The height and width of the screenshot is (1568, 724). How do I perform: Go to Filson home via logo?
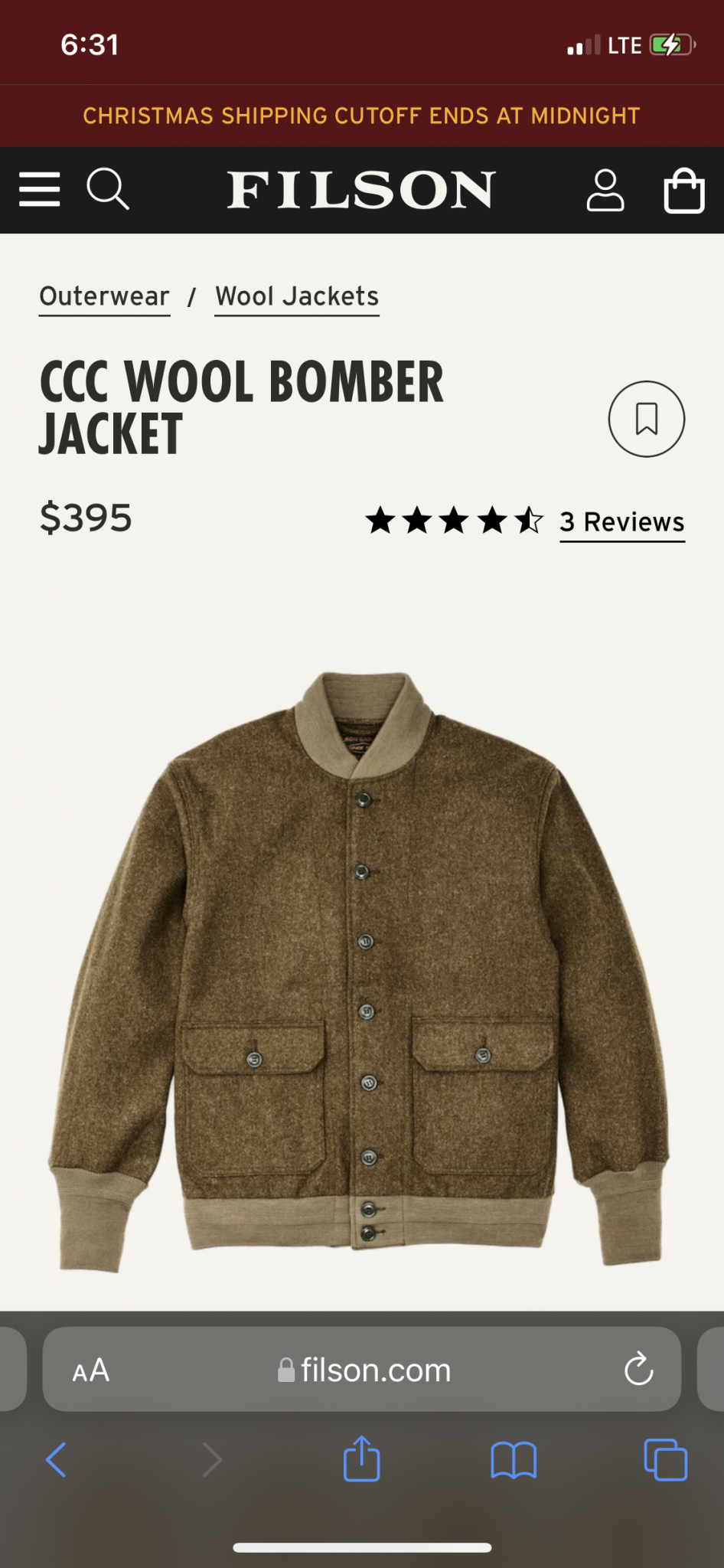click(x=361, y=190)
